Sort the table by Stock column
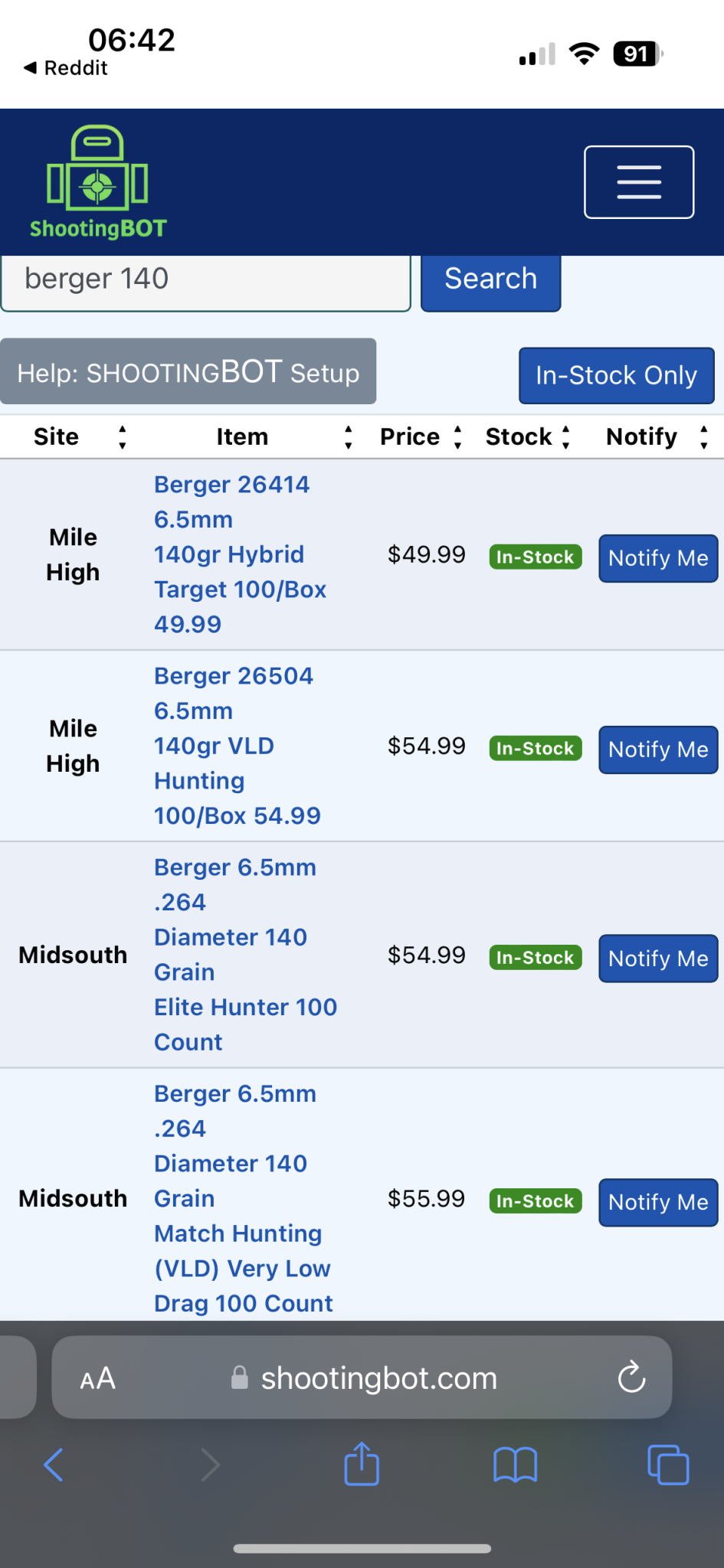724x1568 pixels. pyautogui.click(x=529, y=436)
